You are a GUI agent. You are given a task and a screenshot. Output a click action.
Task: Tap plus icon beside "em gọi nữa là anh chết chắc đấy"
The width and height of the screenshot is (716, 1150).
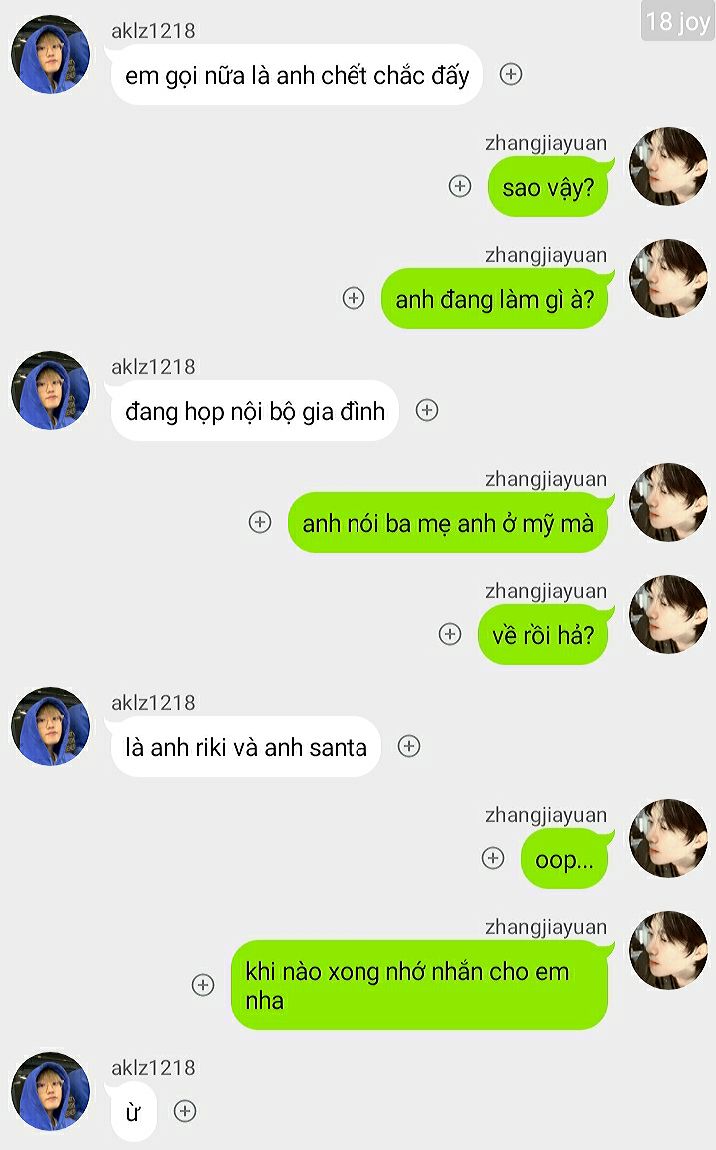511,74
